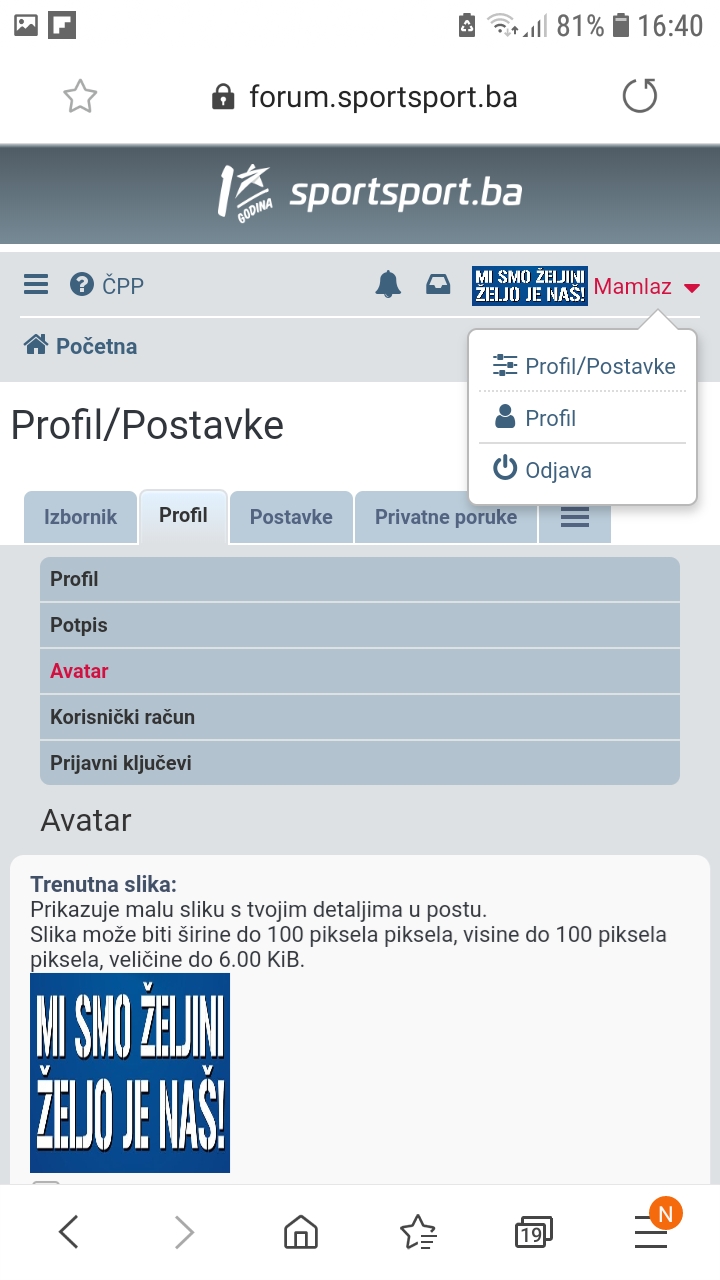This screenshot has height=1280, width=720.
Task: Open the ČPP help link
Action: 107,285
